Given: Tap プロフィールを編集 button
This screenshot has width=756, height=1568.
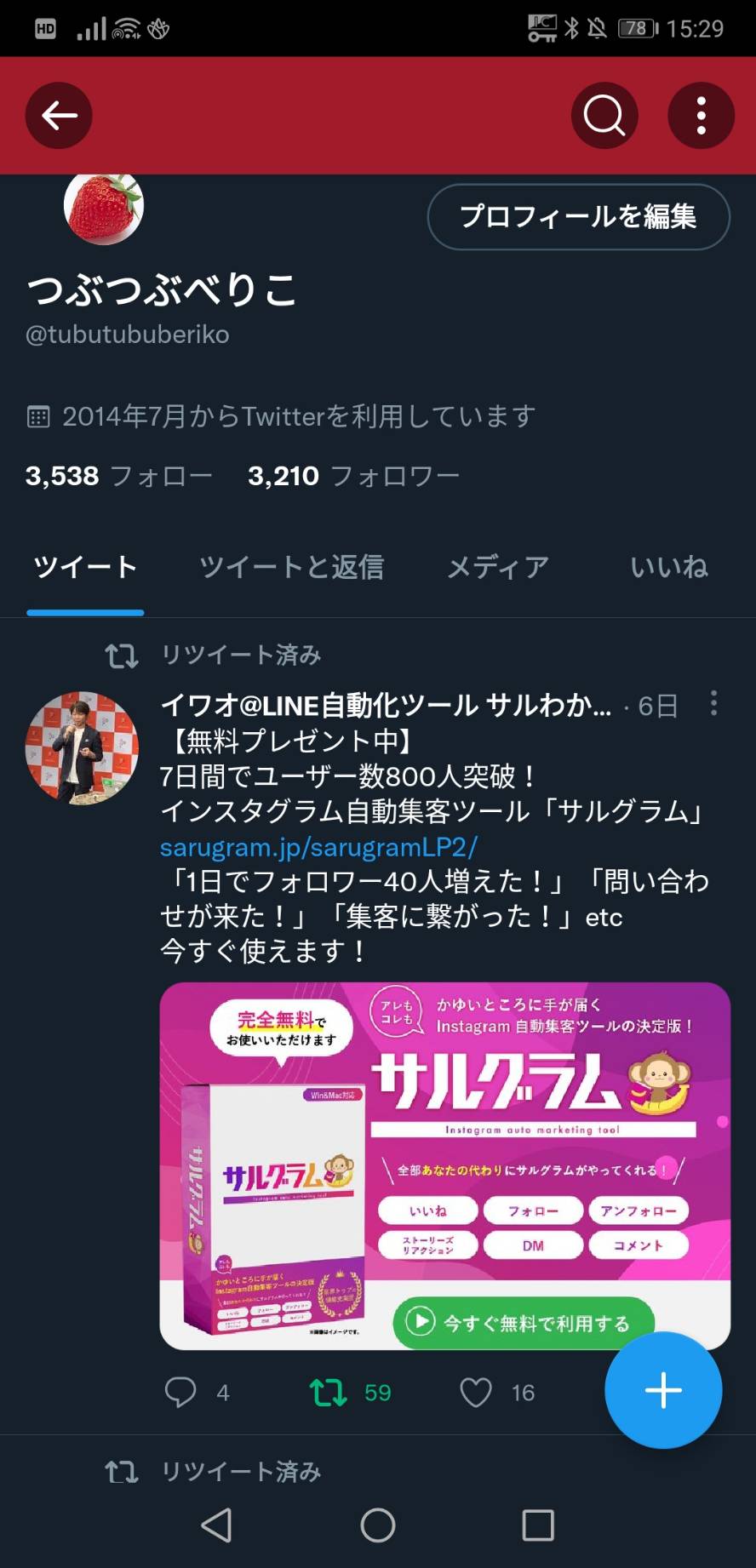Looking at the screenshot, I should point(578,217).
